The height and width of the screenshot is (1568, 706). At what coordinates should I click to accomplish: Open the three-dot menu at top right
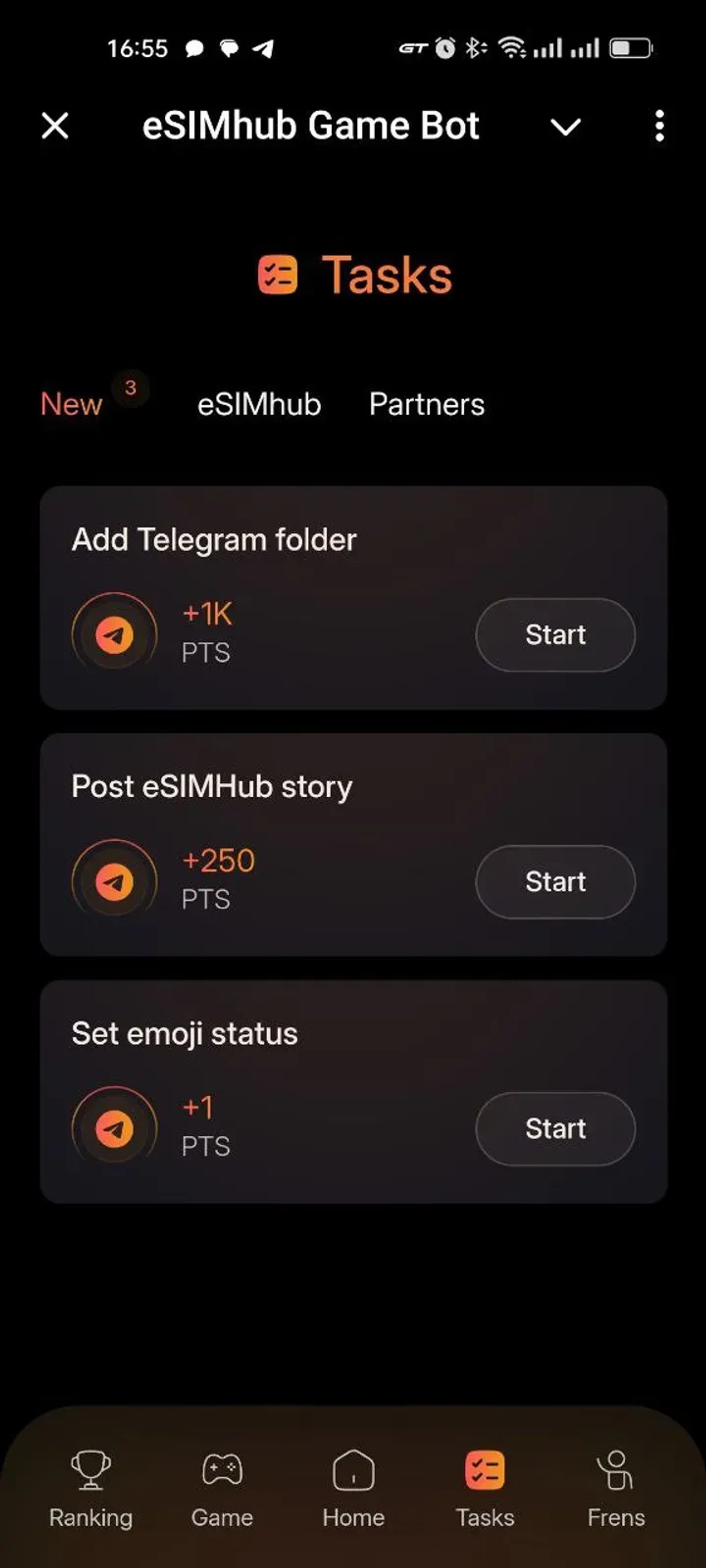[659, 127]
